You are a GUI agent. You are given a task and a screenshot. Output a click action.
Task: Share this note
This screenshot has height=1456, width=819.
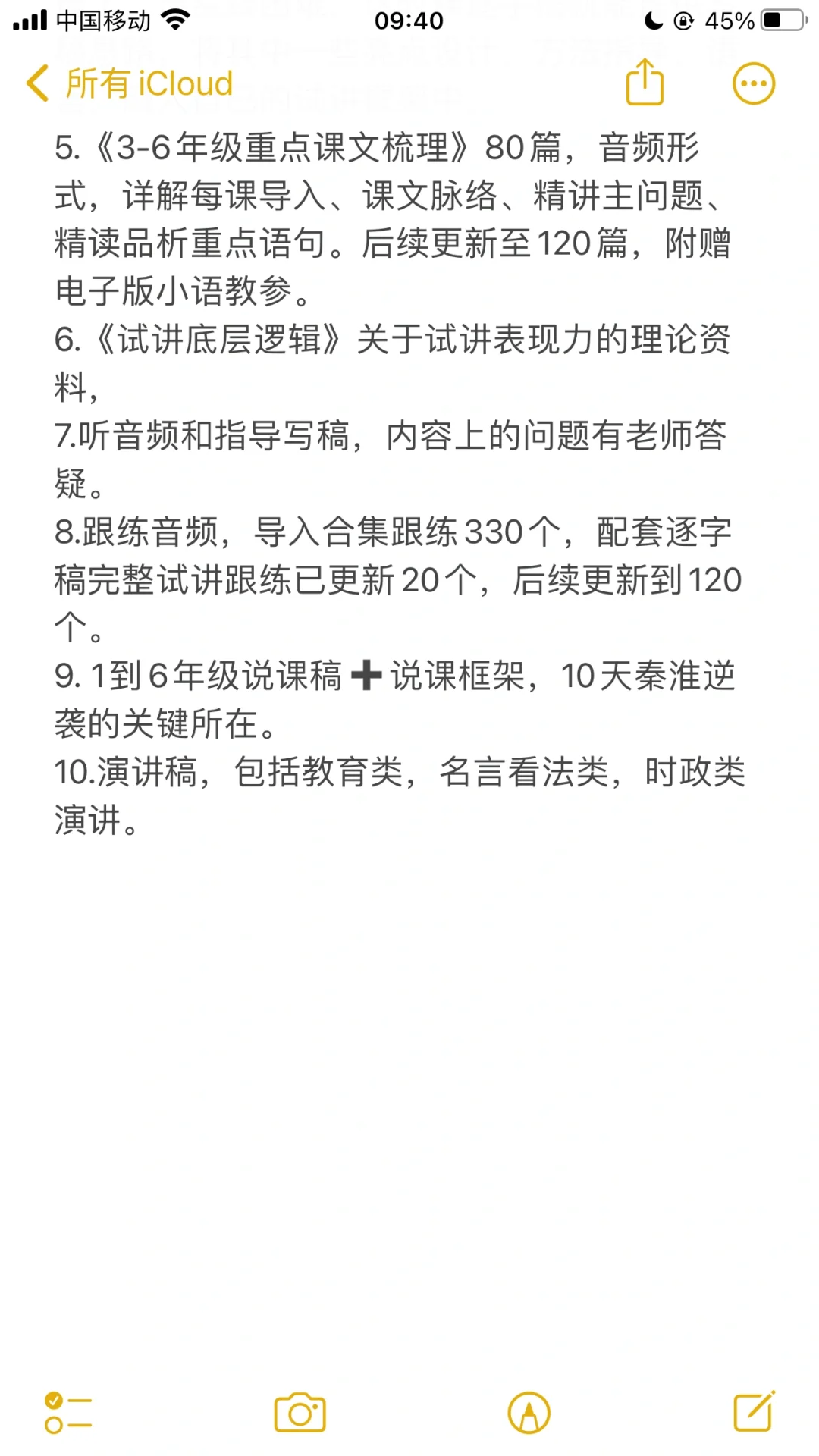click(645, 82)
